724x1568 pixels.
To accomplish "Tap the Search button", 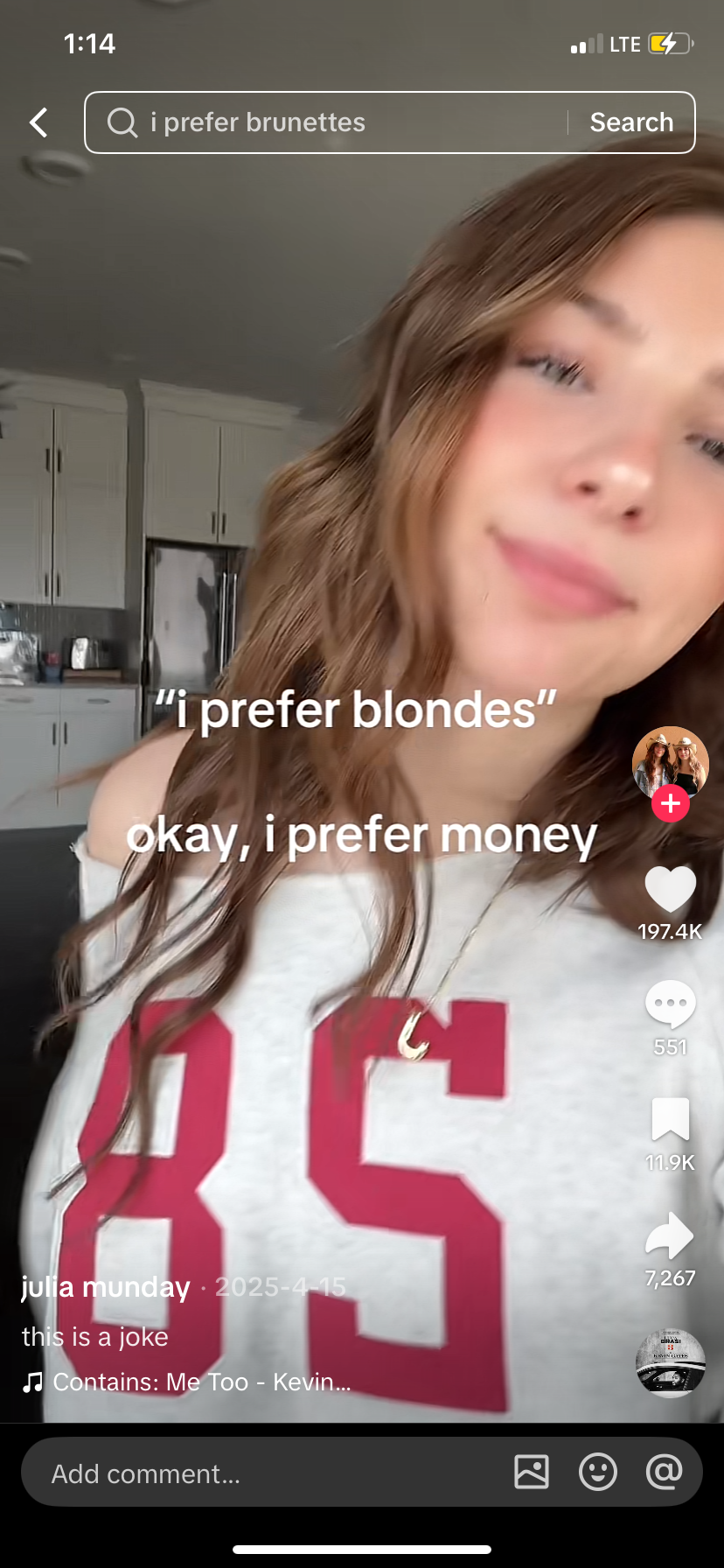I will click(631, 122).
